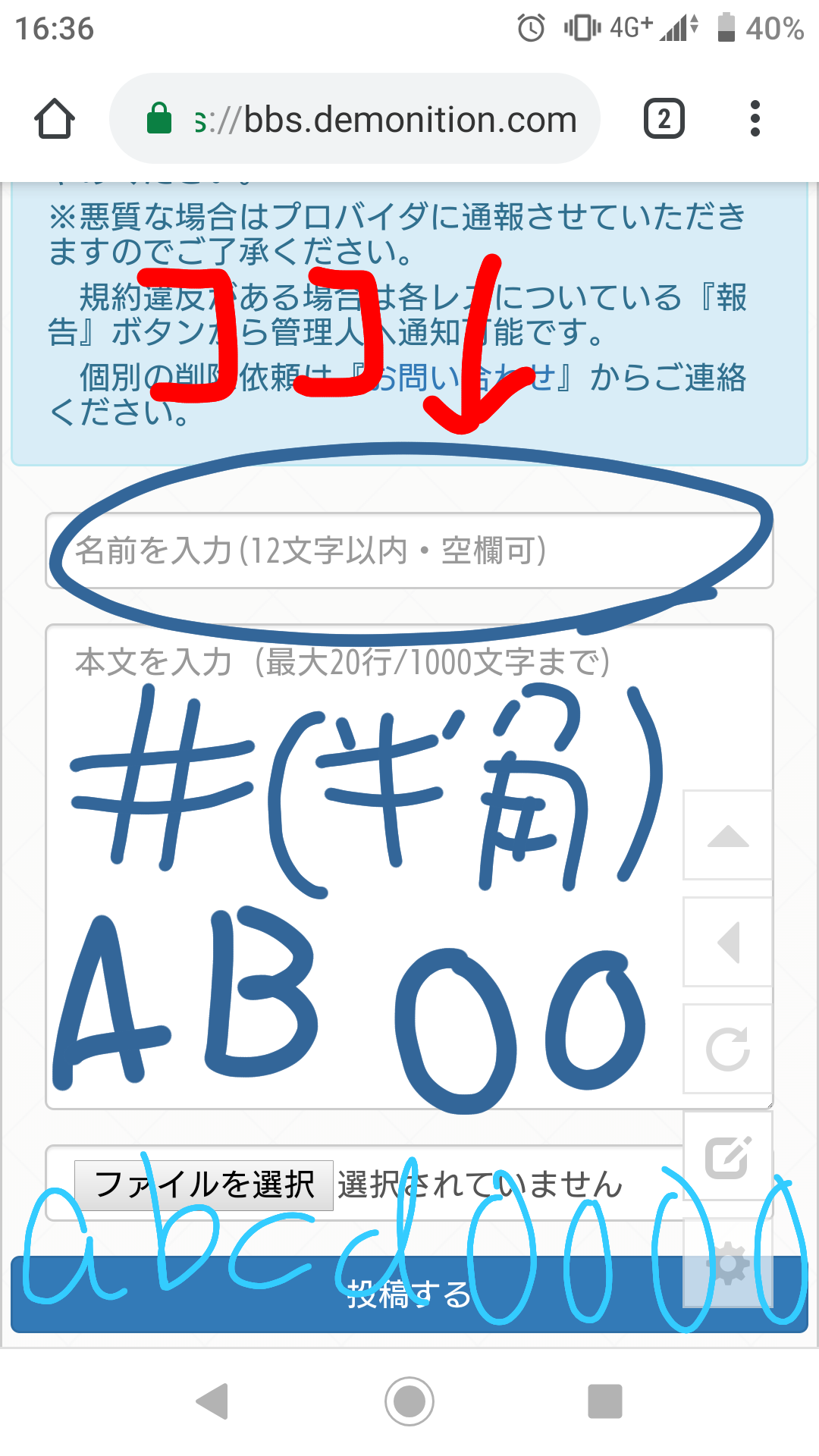This screenshot has width=819, height=1456.
Task: Focus the 名前を入力 name field
Action: [409, 551]
